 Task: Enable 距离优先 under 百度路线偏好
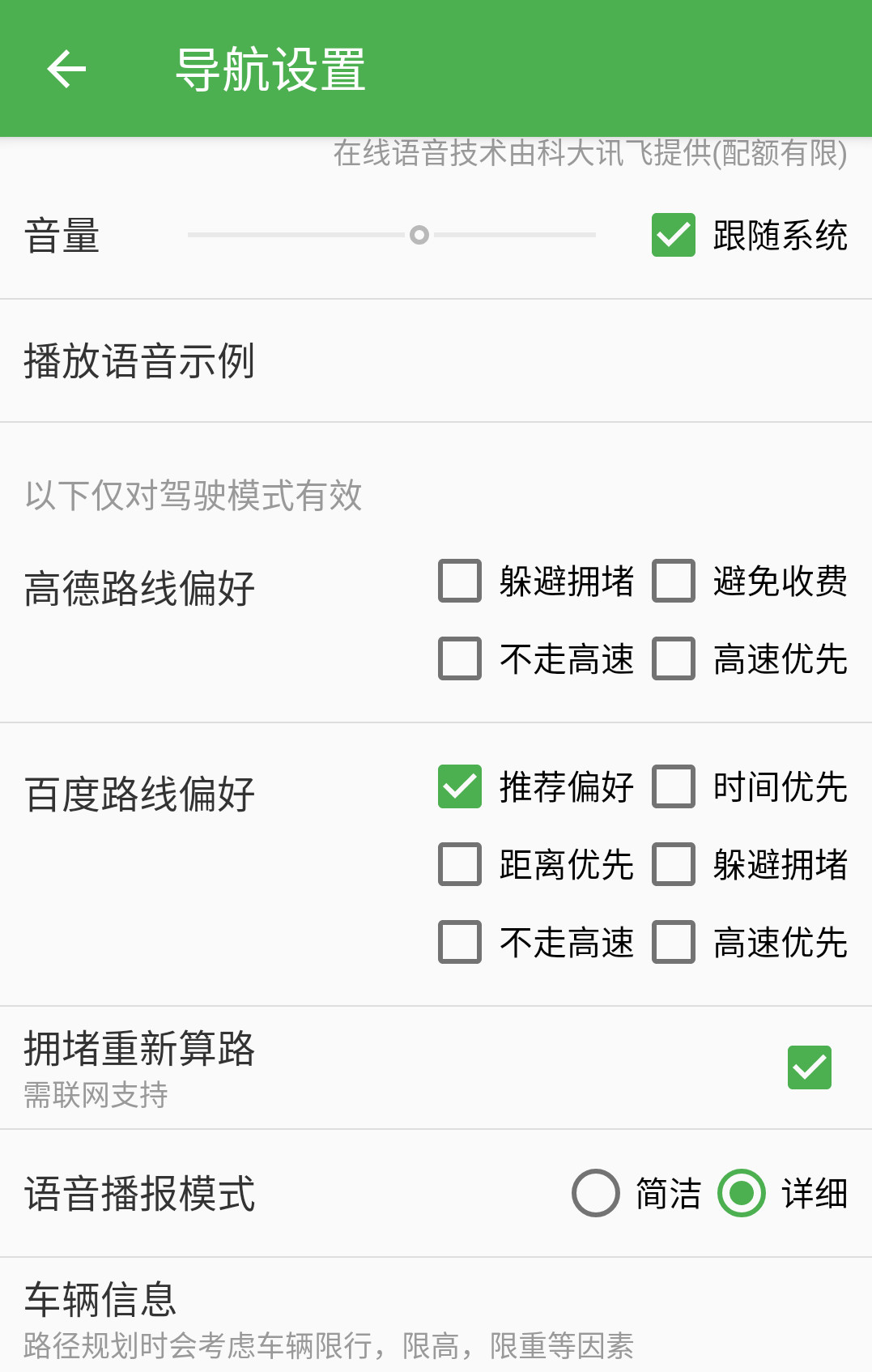458,864
